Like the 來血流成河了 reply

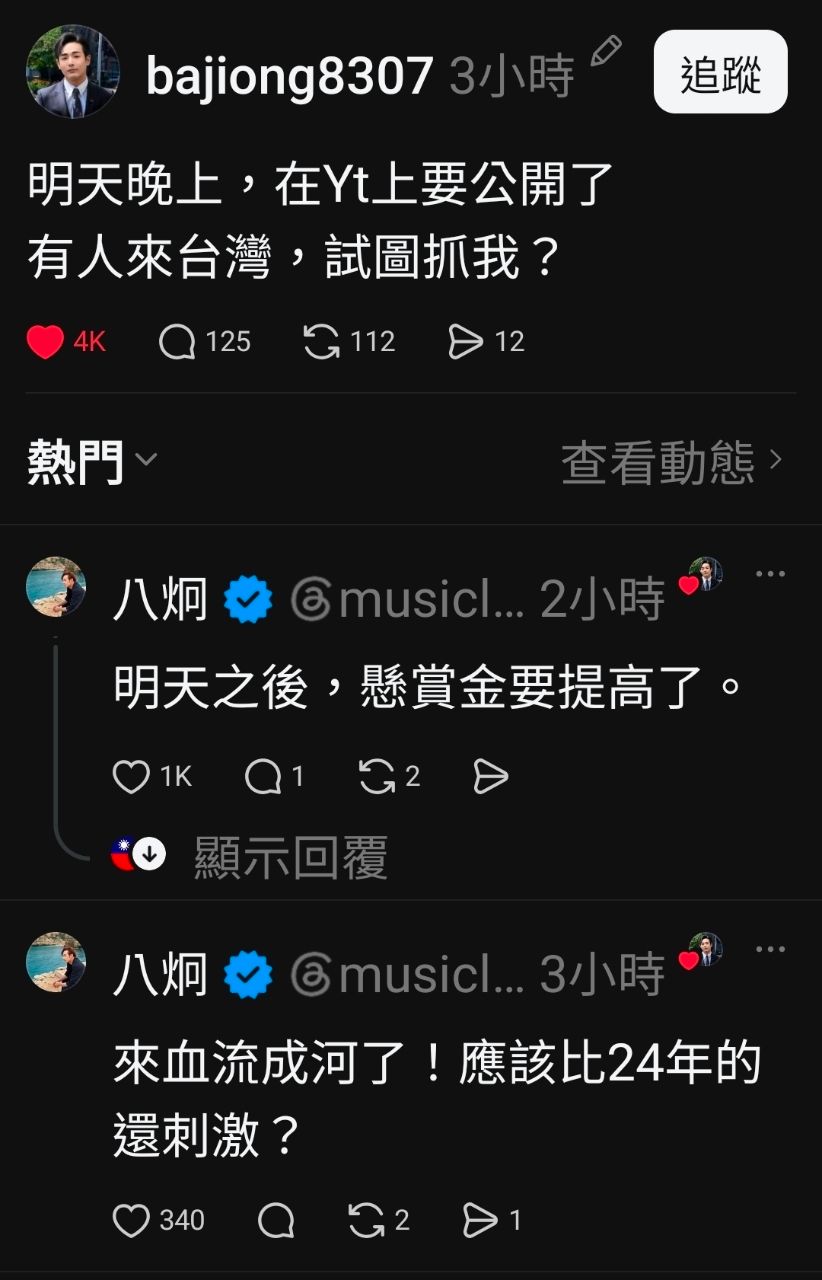[131, 1220]
